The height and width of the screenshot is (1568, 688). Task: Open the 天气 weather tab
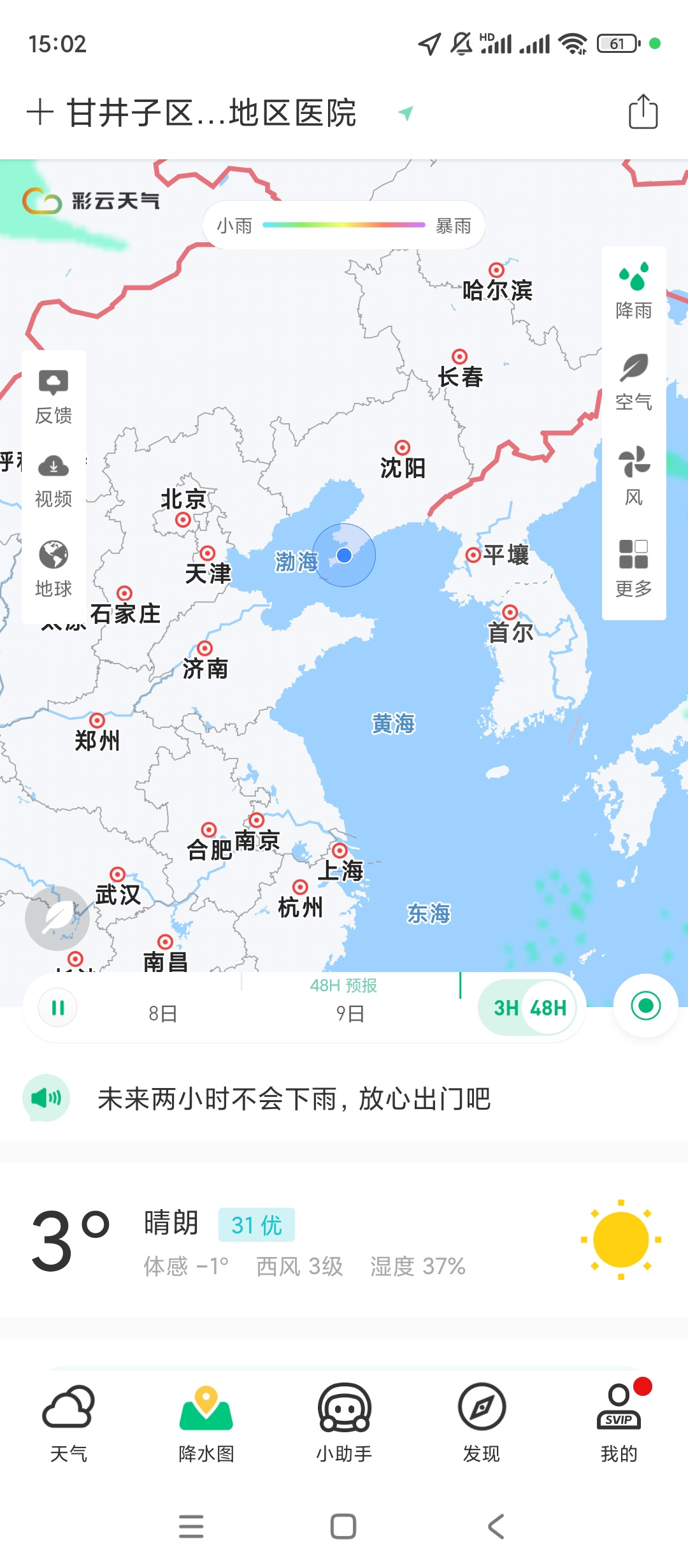pyautogui.click(x=69, y=1423)
